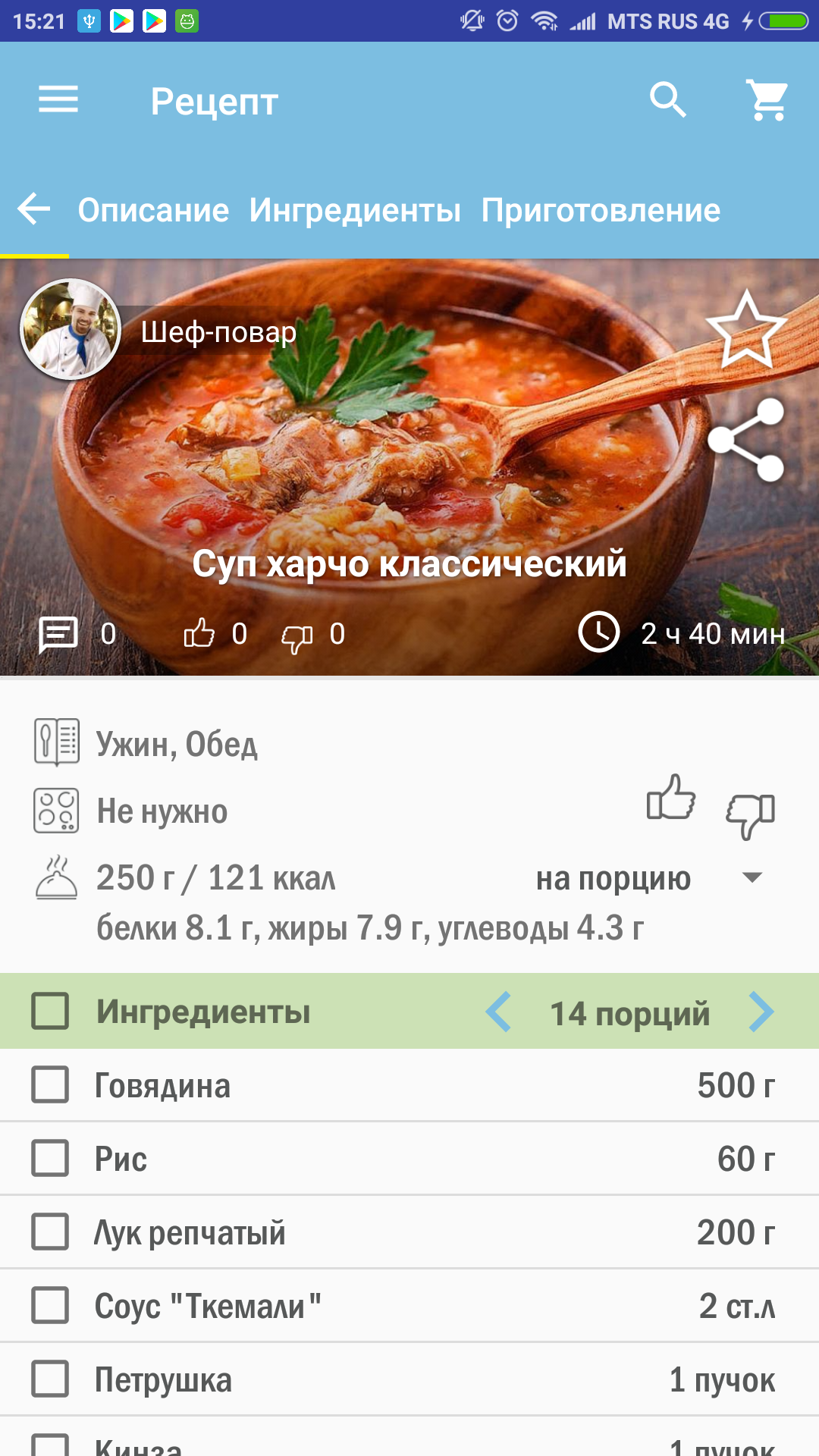819x1456 pixels.
Task: Dislike the recipe with thumbs down
Action: click(751, 814)
